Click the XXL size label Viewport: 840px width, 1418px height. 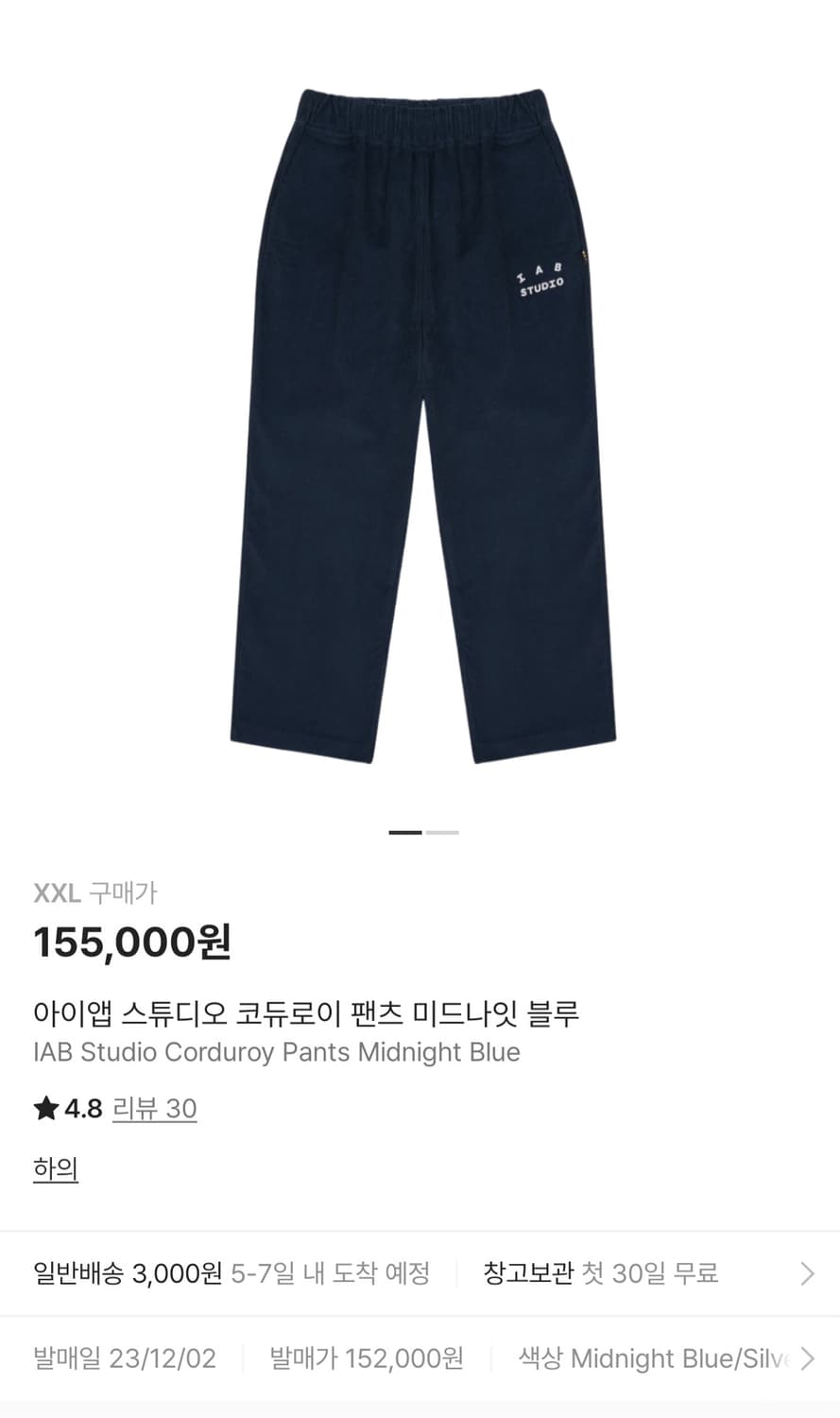point(57,891)
